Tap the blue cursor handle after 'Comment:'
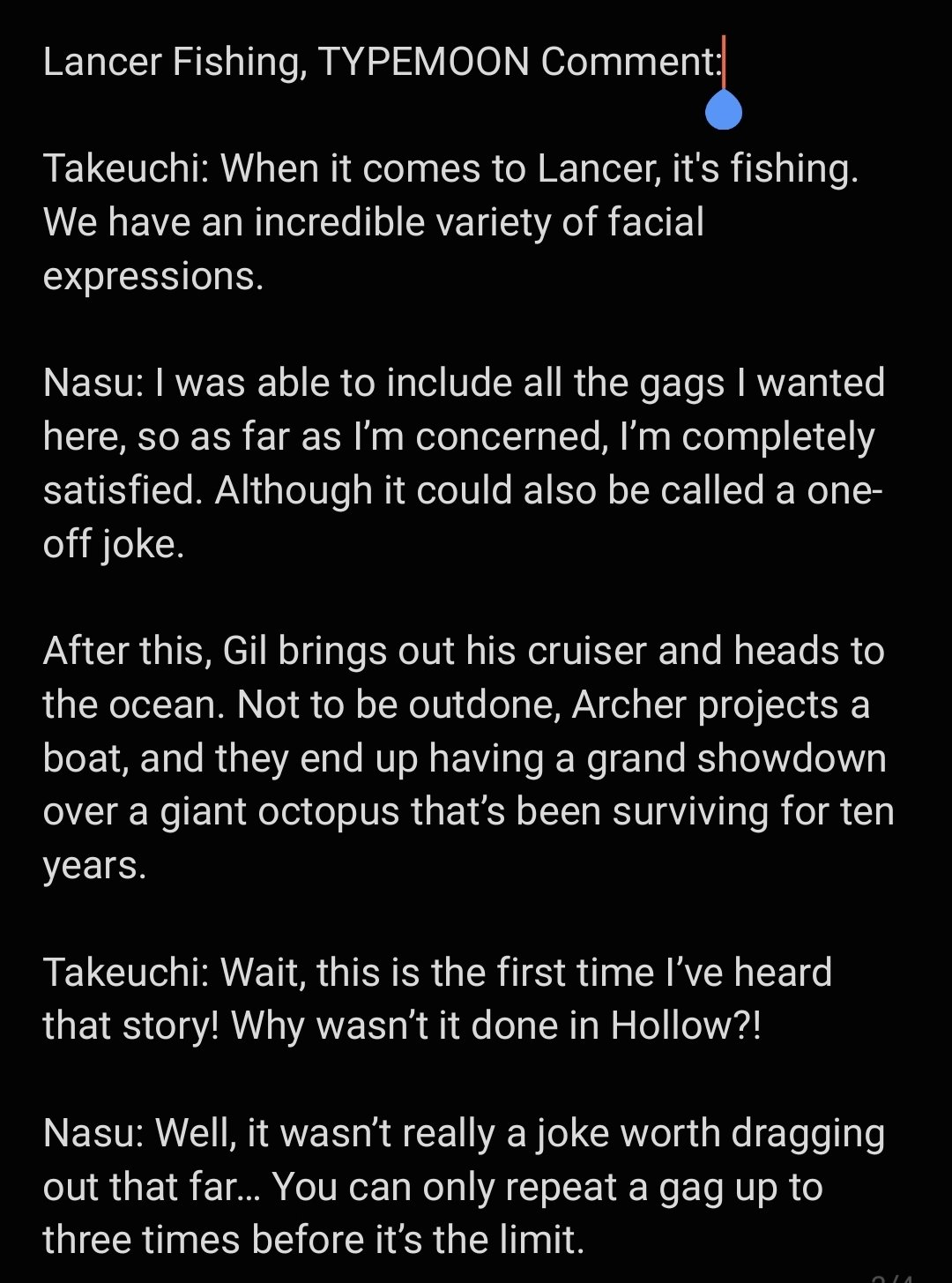The height and width of the screenshot is (1283, 952). (x=724, y=112)
